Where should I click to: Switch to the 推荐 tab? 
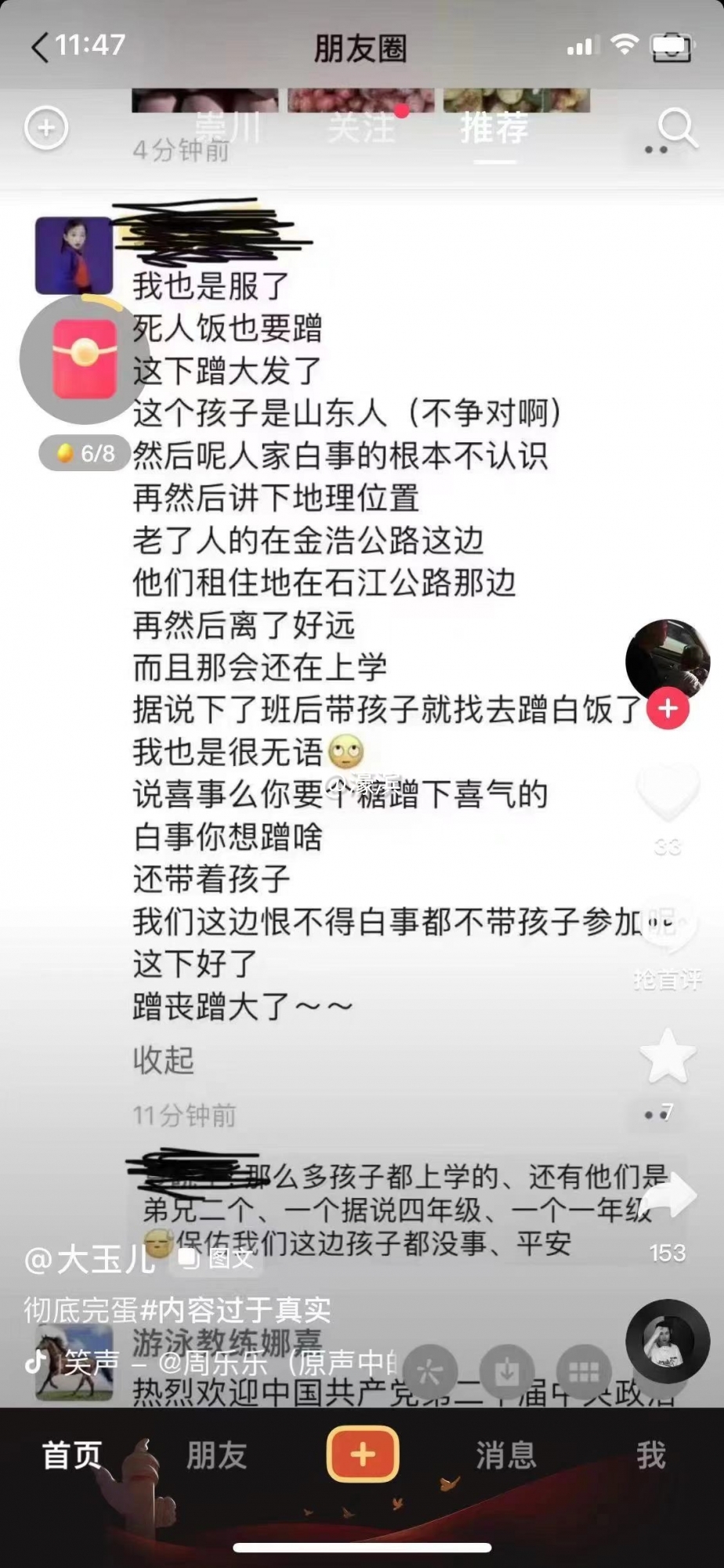pos(494,128)
